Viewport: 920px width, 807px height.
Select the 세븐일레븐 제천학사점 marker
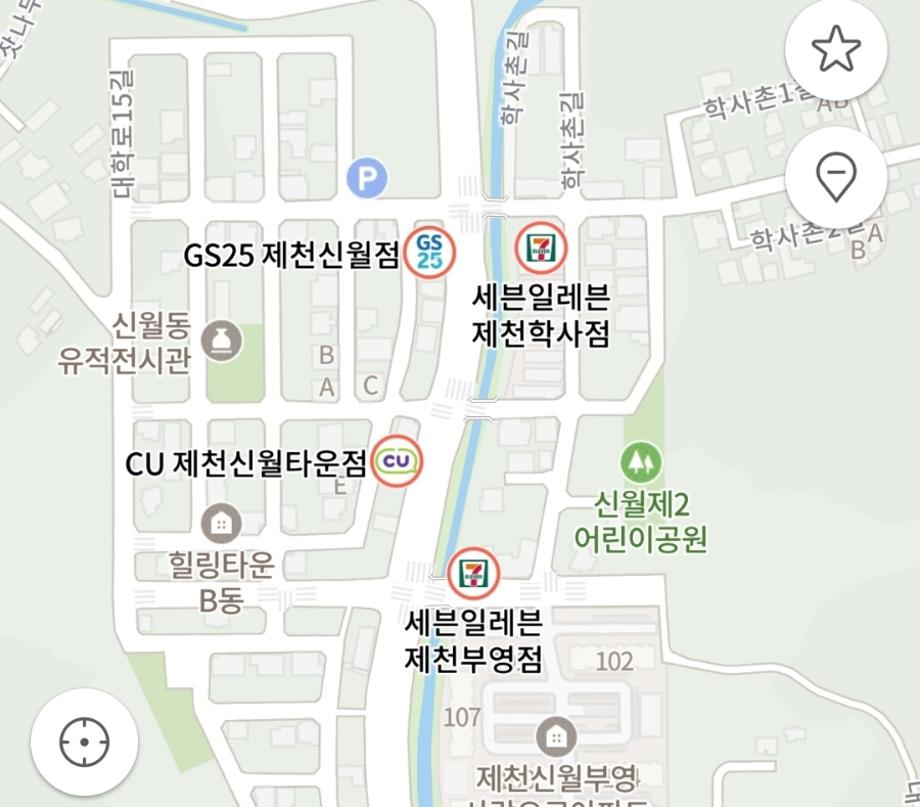pos(540,247)
